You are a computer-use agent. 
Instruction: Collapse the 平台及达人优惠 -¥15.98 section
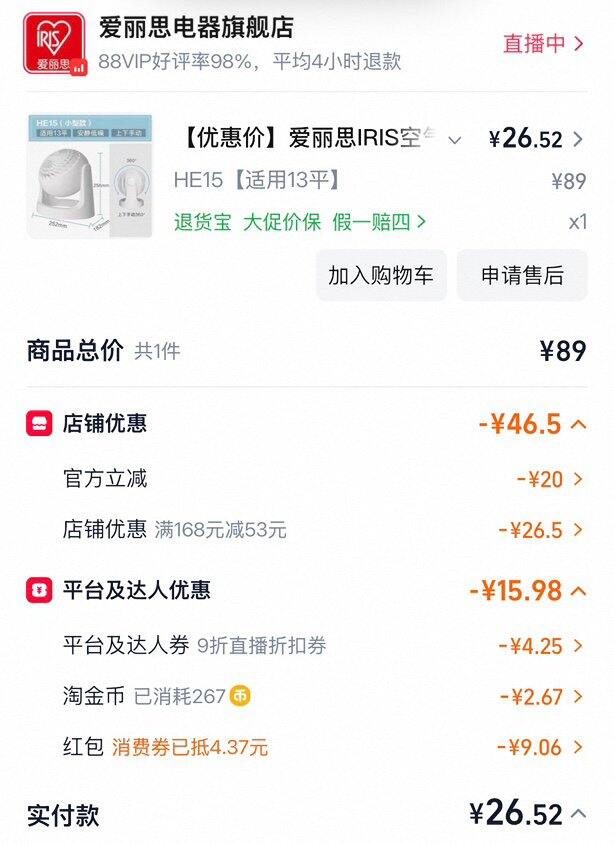578,591
